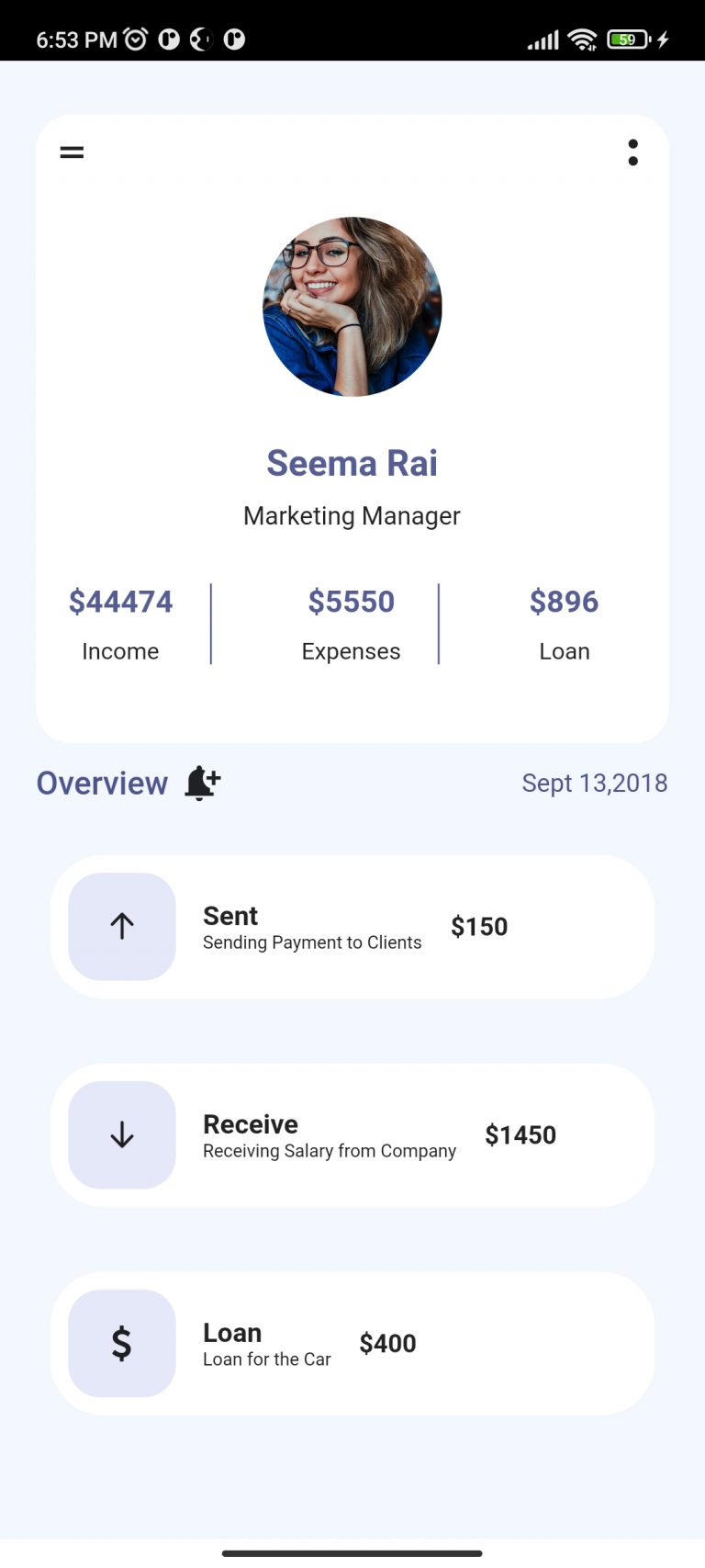Image resolution: width=705 pixels, height=1568 pixels.
Task: Click the notification bell with plus icon
Action: click(x=198, y=782)
